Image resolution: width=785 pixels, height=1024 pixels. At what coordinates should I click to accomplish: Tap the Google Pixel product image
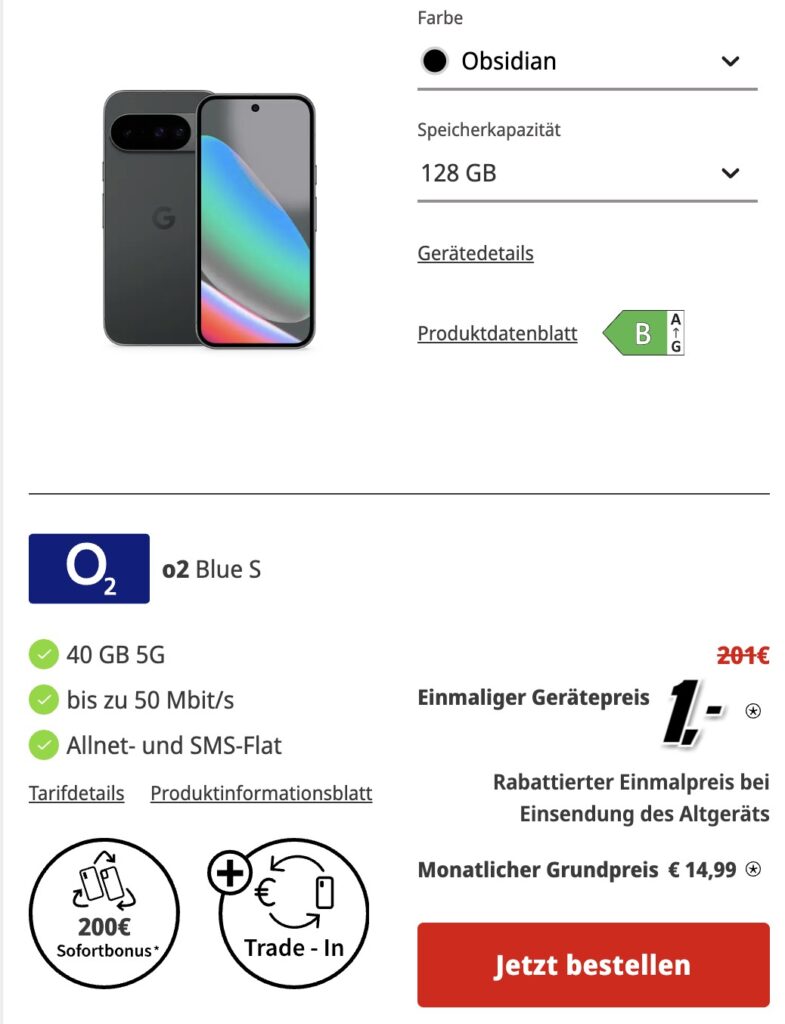[209, 220]
